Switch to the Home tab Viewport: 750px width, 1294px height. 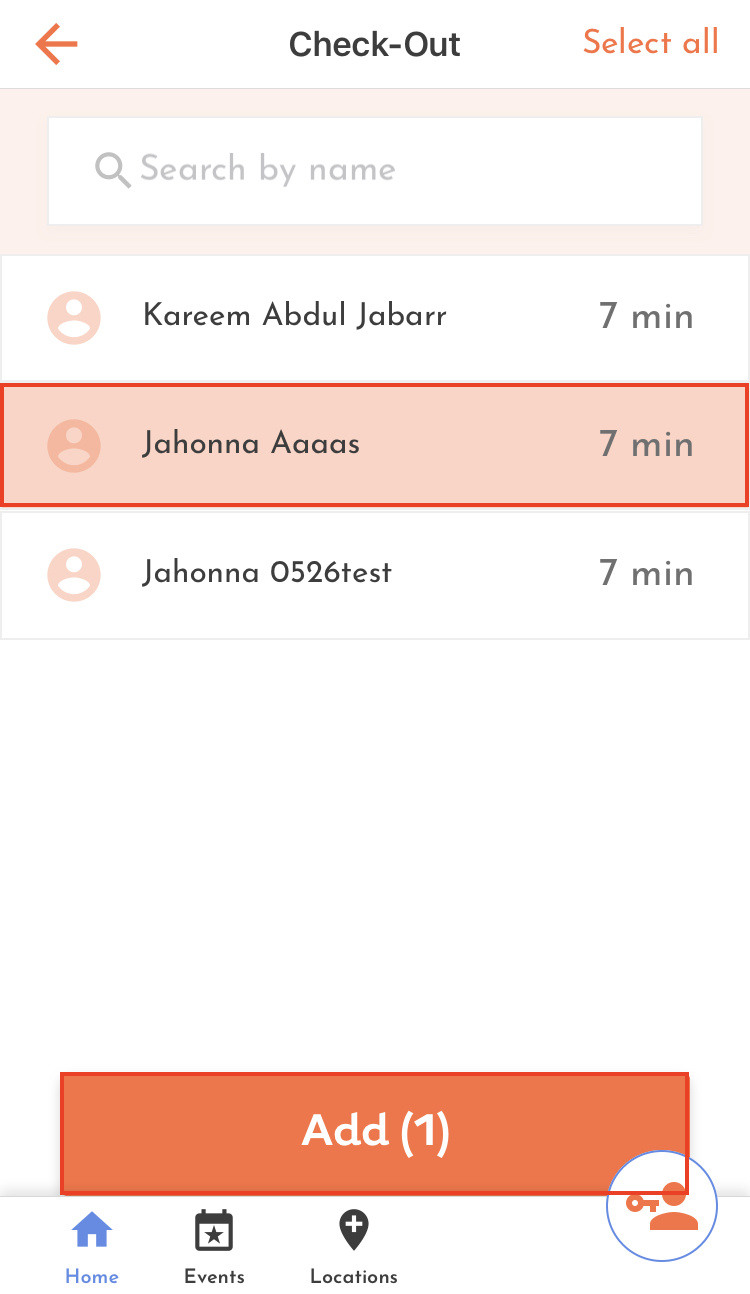pos(92,1247)
